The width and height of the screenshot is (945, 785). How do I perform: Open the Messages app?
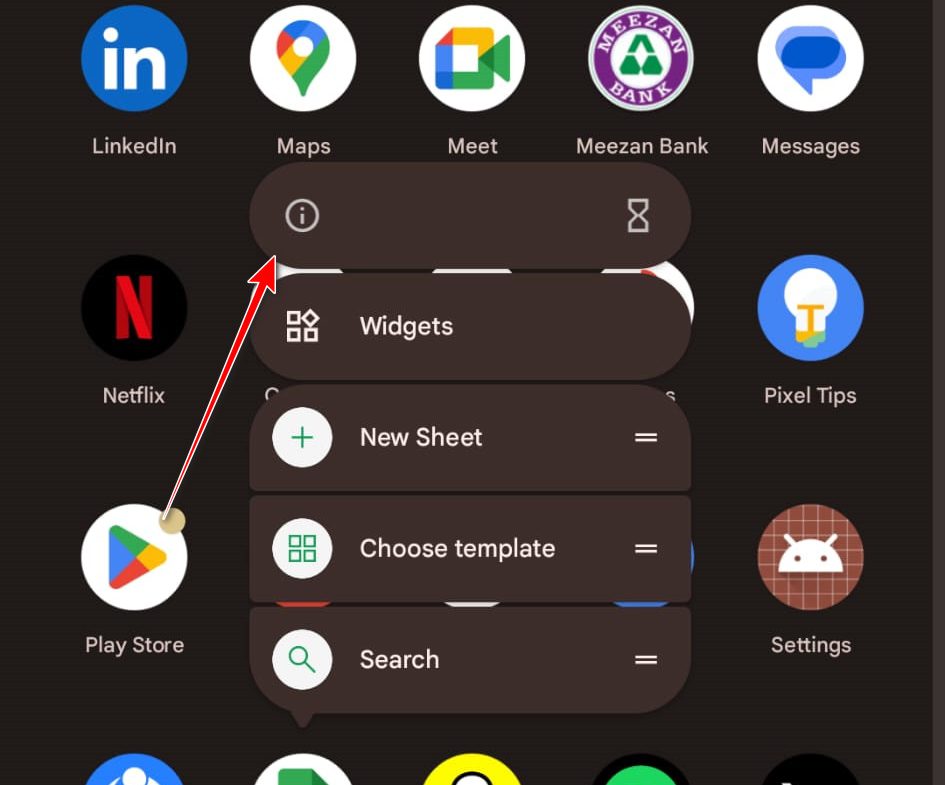pyautogui.click(x=810, y=59)
